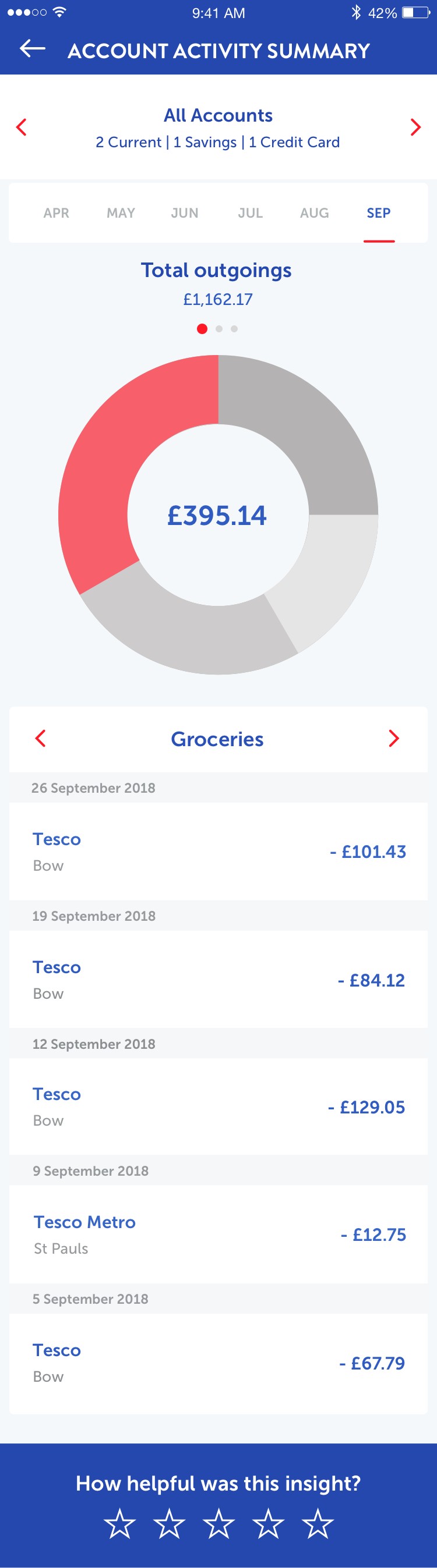
Task: Go to the previous category before Groceries
Action: pyautogui.click(x=41, y=739)
